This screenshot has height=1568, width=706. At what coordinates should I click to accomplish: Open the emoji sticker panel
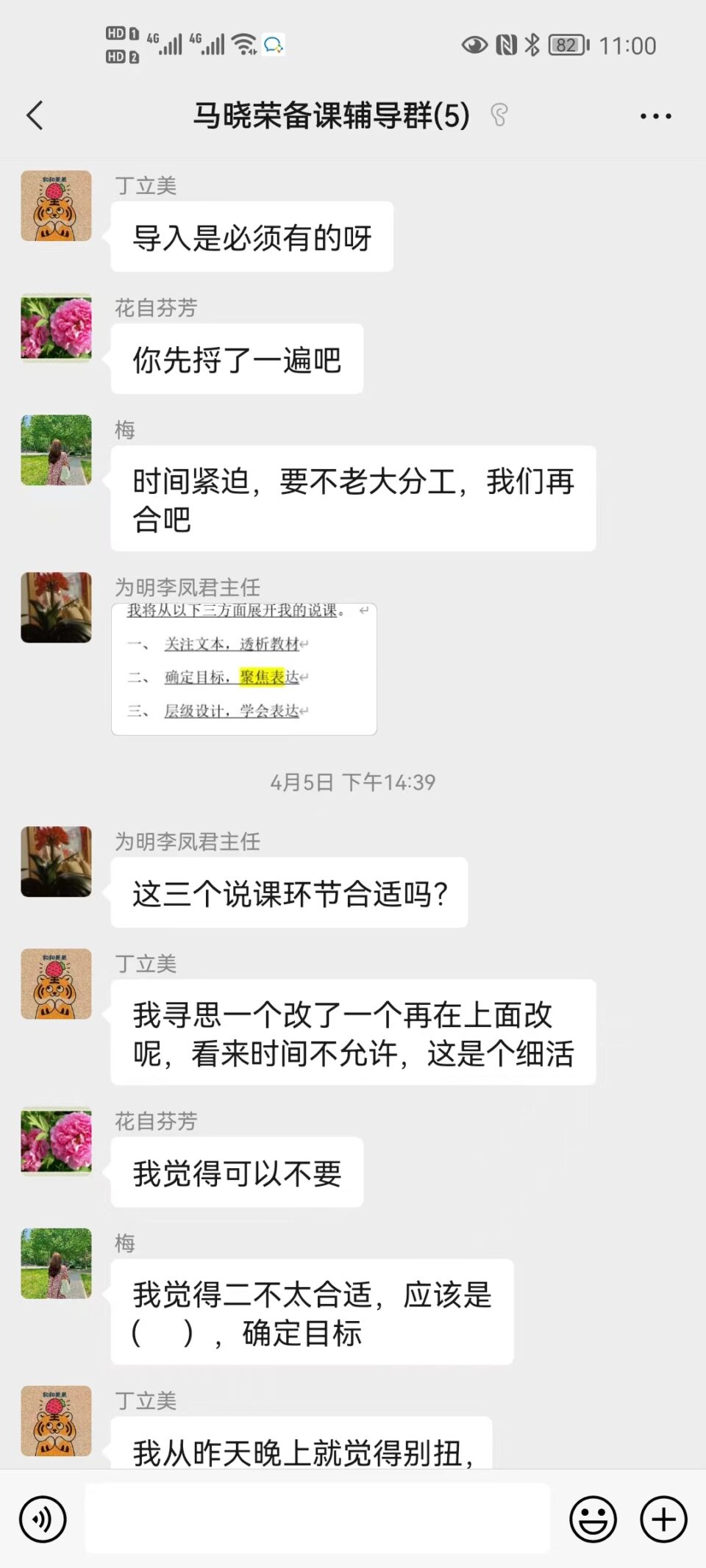[x=593, y=1519]
